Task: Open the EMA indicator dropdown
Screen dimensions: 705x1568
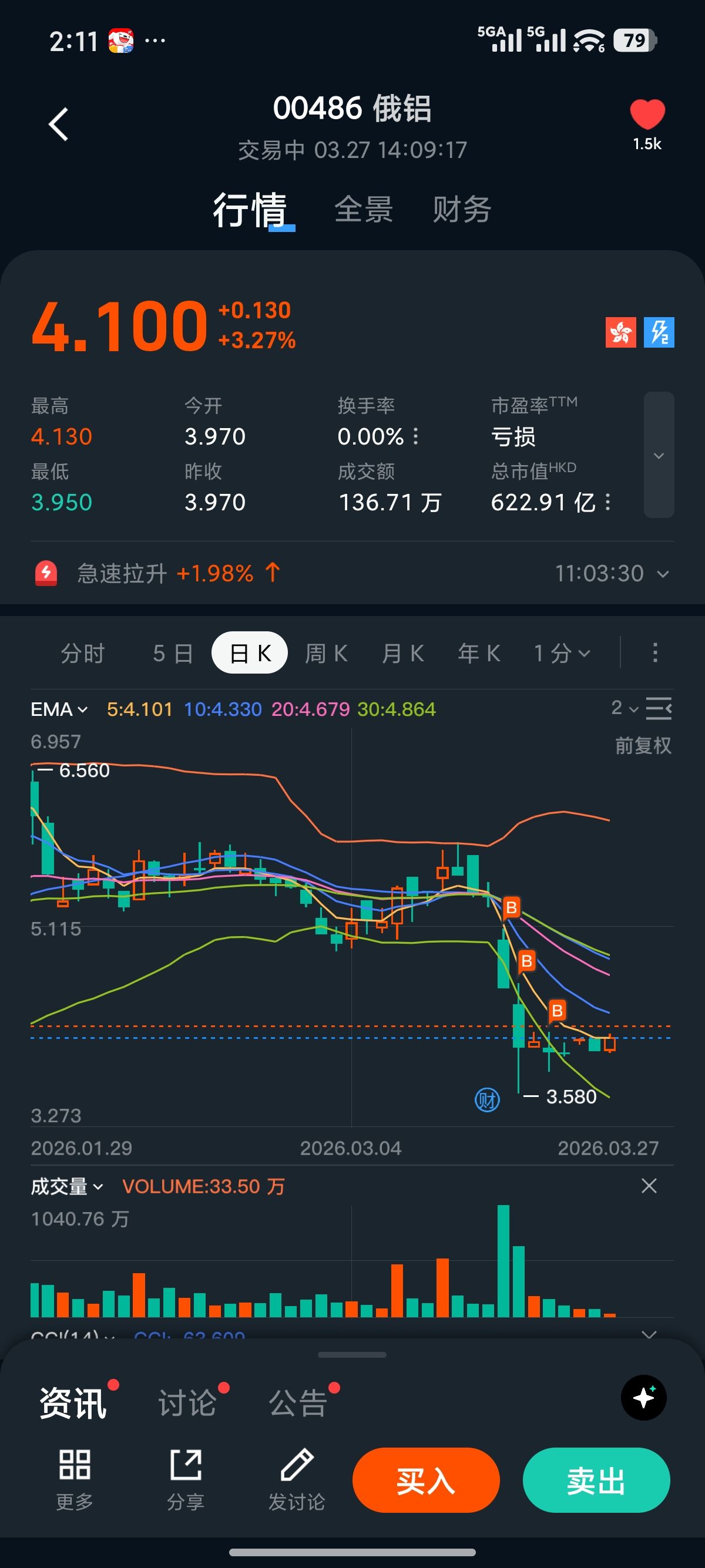Action: click(x=59, y=709)
